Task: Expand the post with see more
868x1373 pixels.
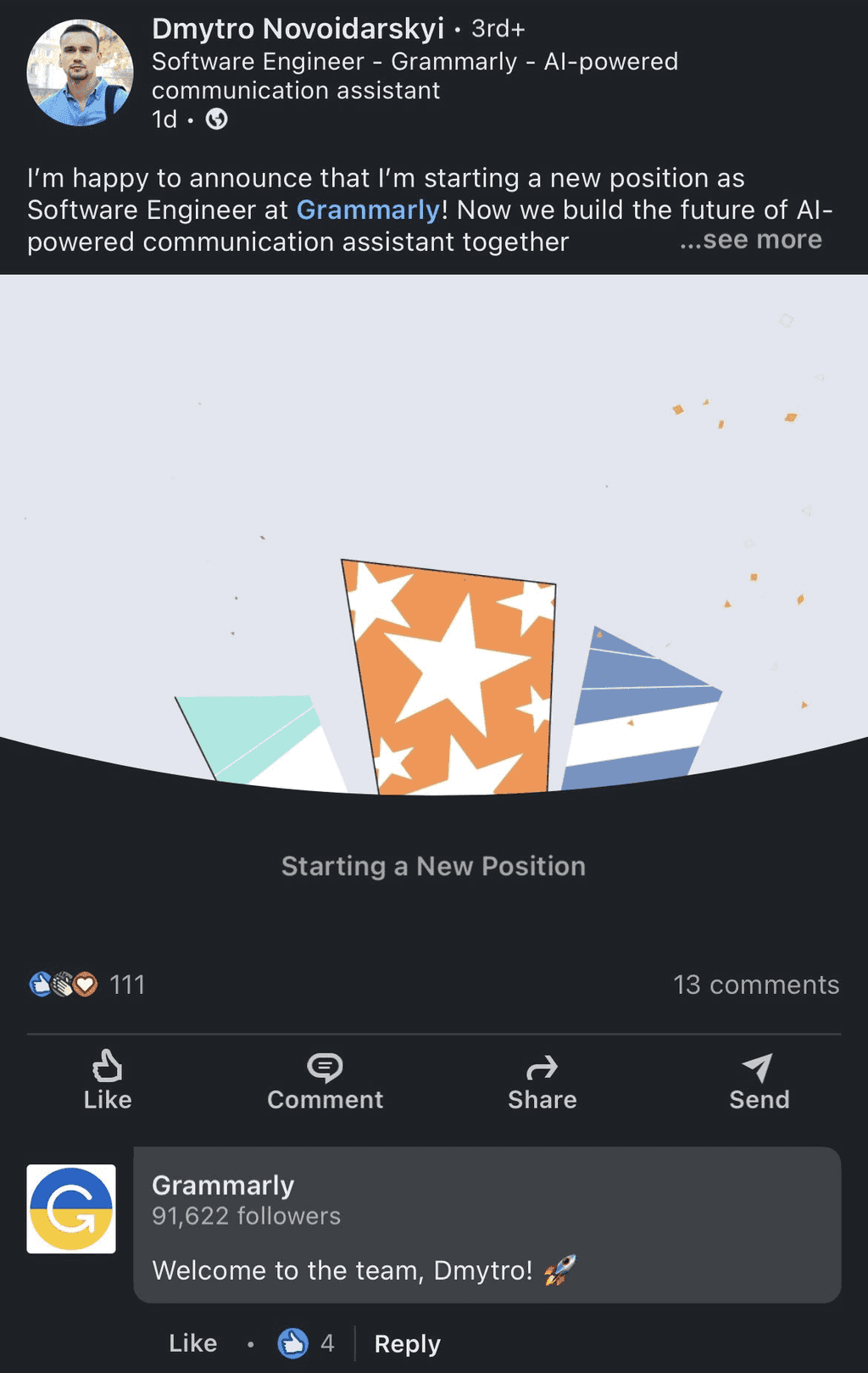Action: (x=751, y=240)
